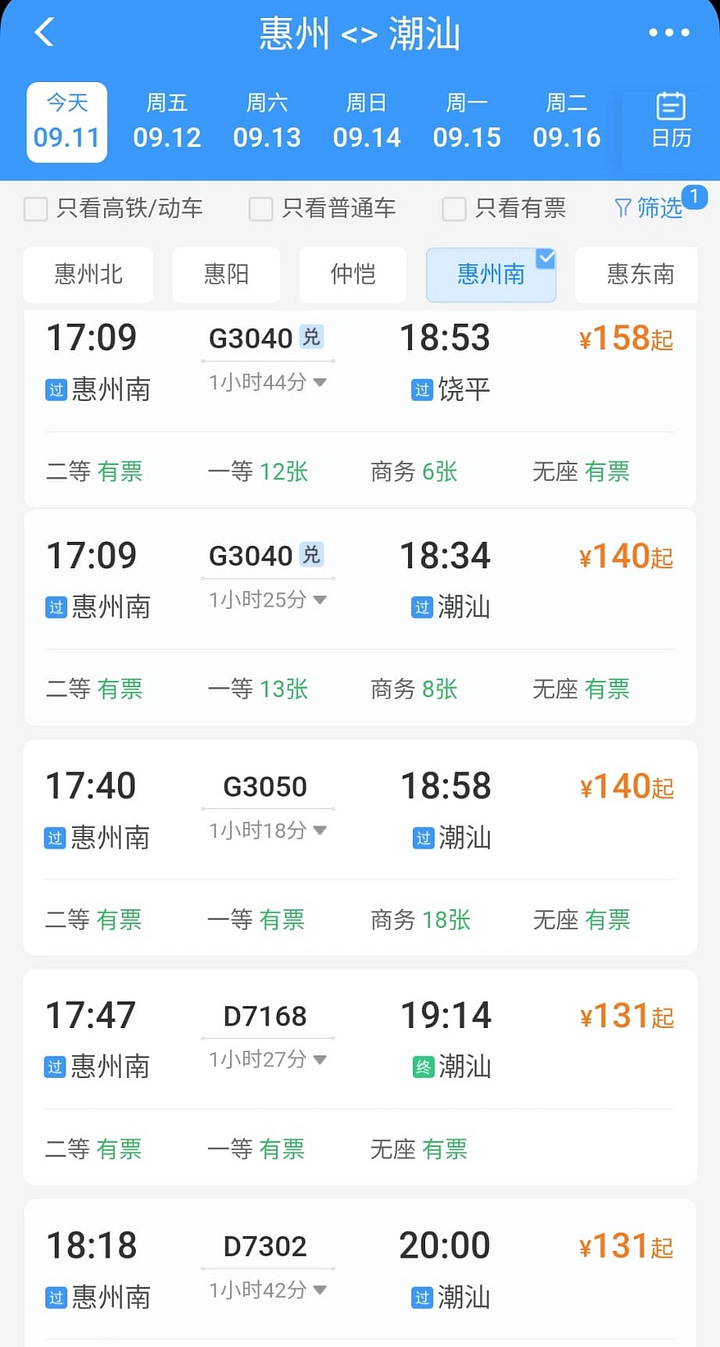Open the 日历 calendar picker

point(670,121)
